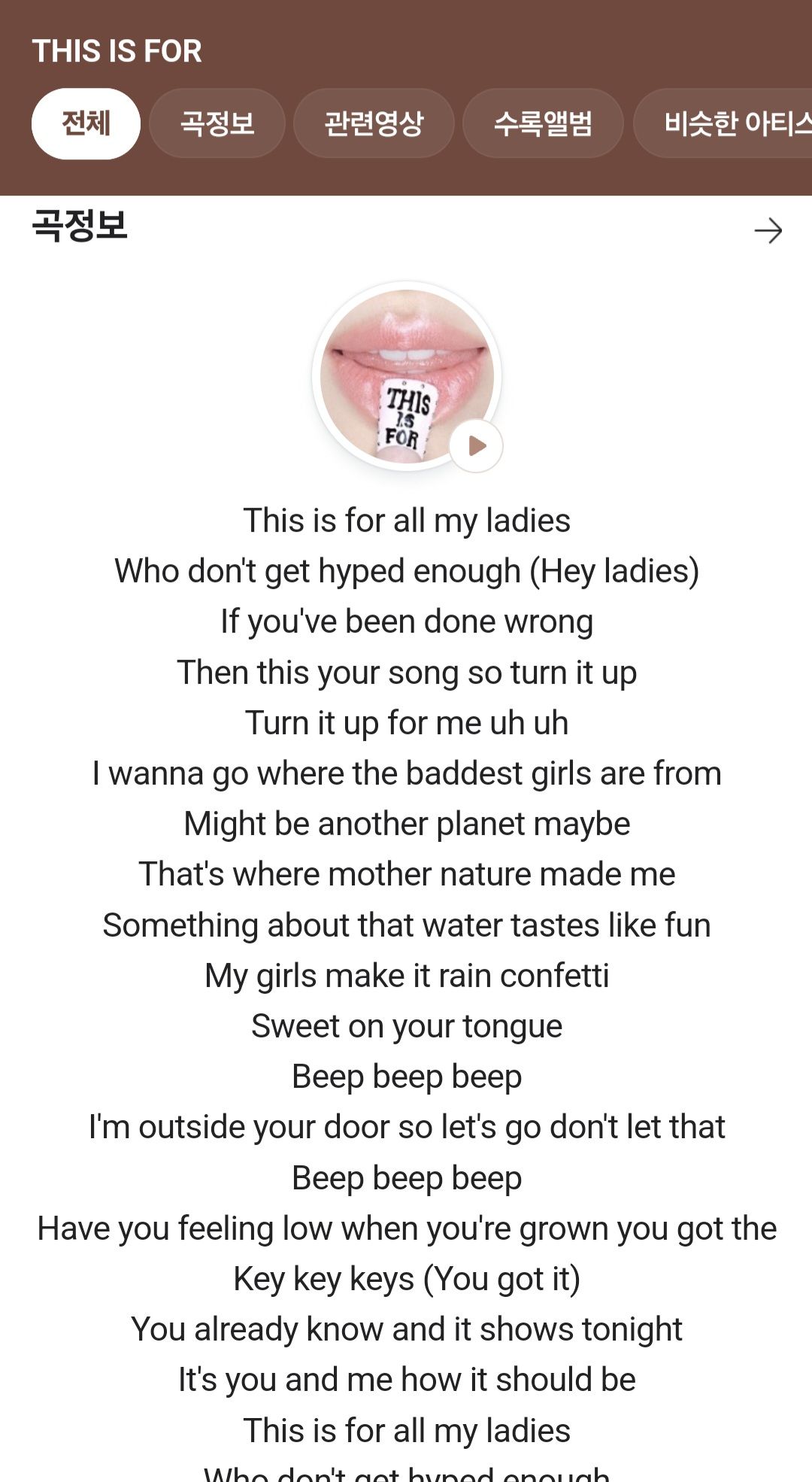Switch to the 곡정보 tab
The height and width of the screenshot is (1482, 812).
(x=217, y=123)
